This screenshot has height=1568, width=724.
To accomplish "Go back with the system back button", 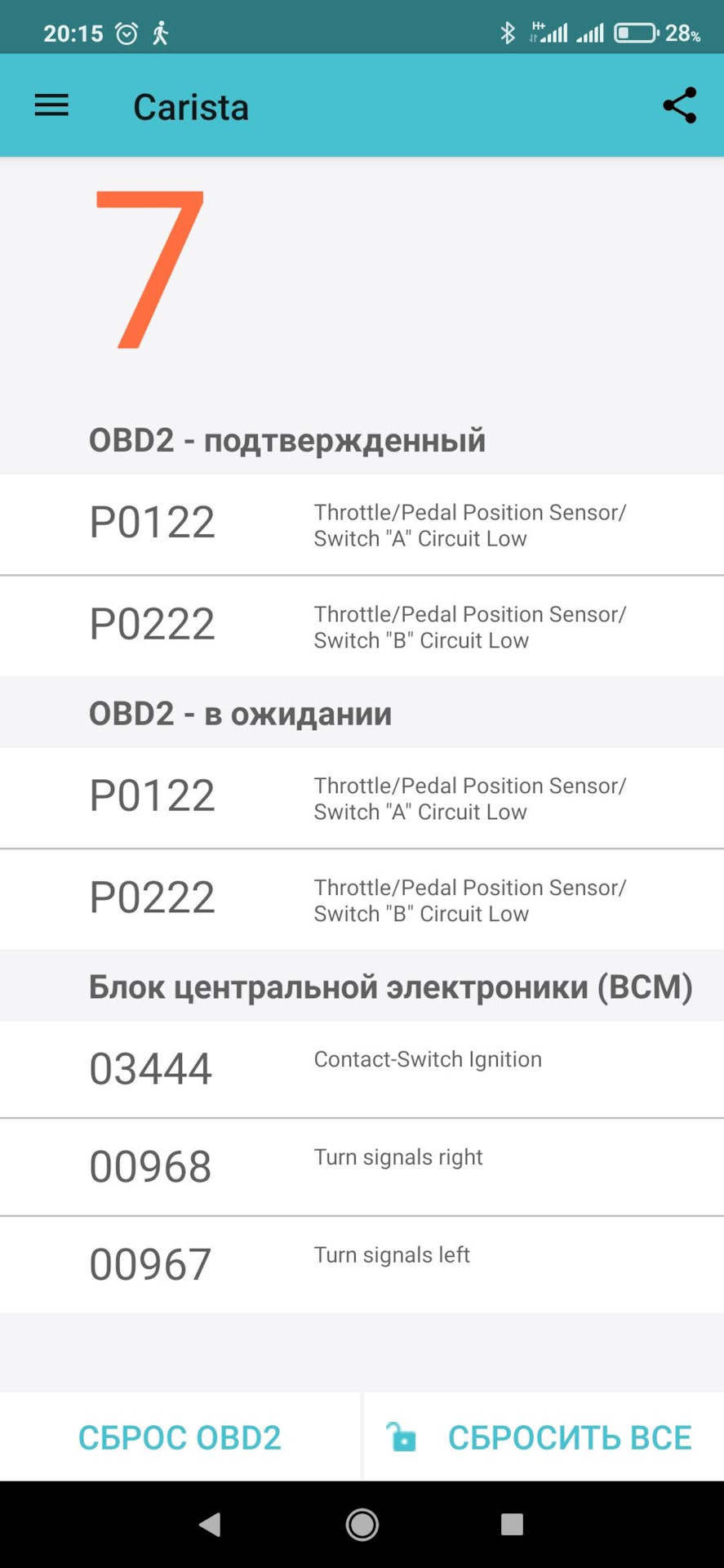I will click(211, 1524).
